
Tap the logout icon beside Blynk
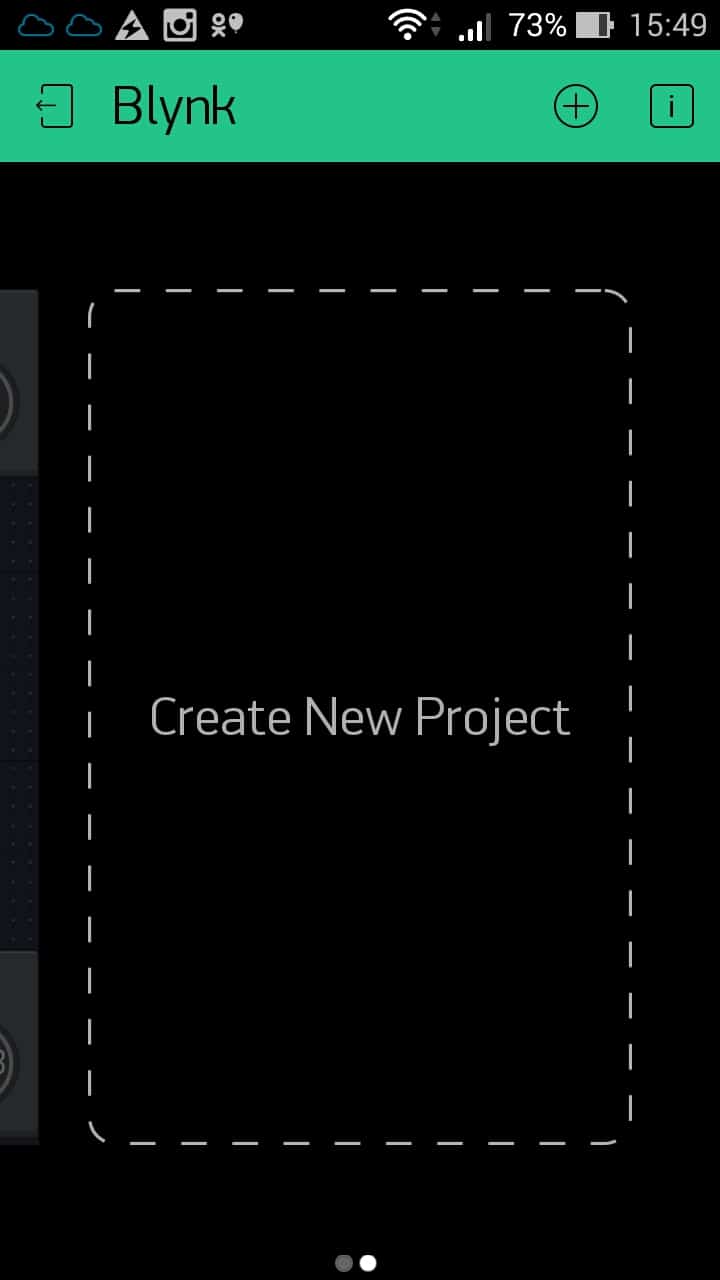tap(55, 106)
